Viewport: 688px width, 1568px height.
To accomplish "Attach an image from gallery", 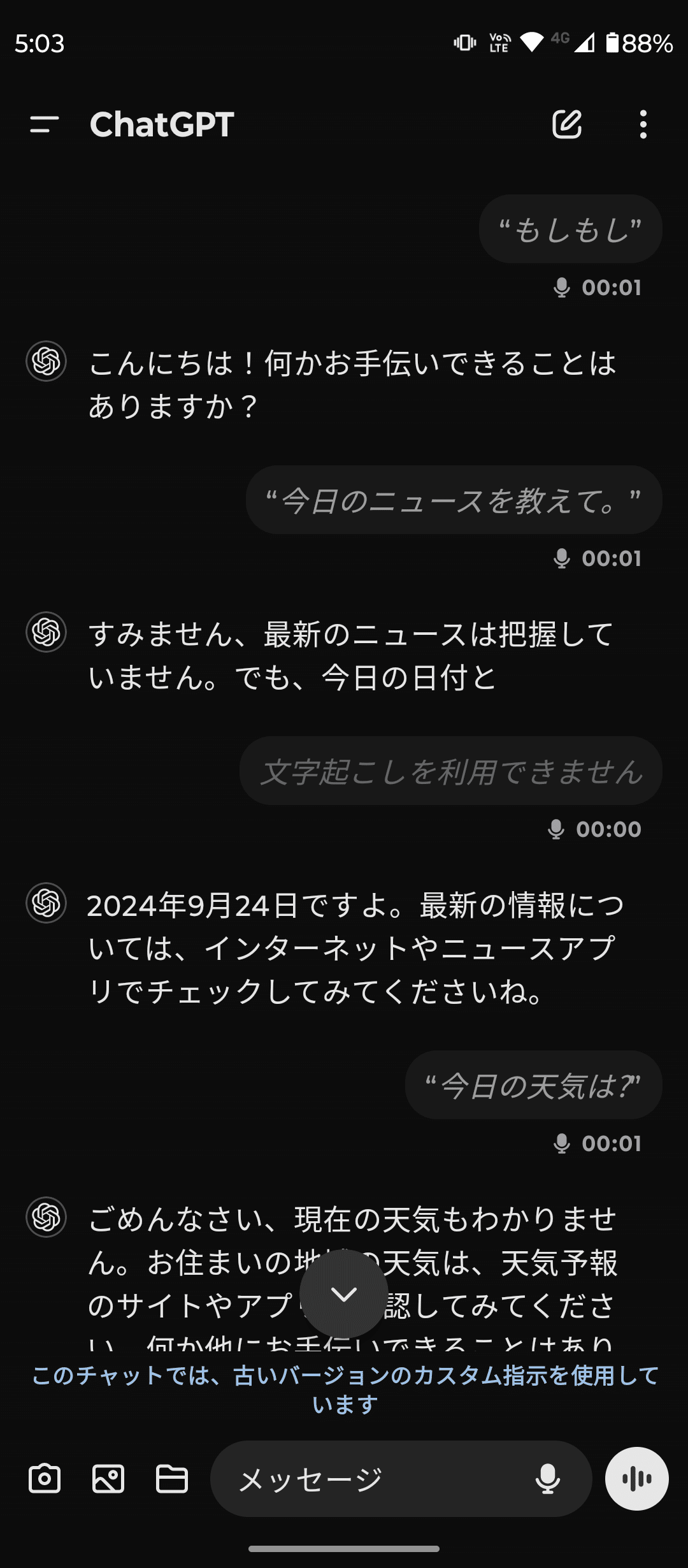I will 108,1479.
